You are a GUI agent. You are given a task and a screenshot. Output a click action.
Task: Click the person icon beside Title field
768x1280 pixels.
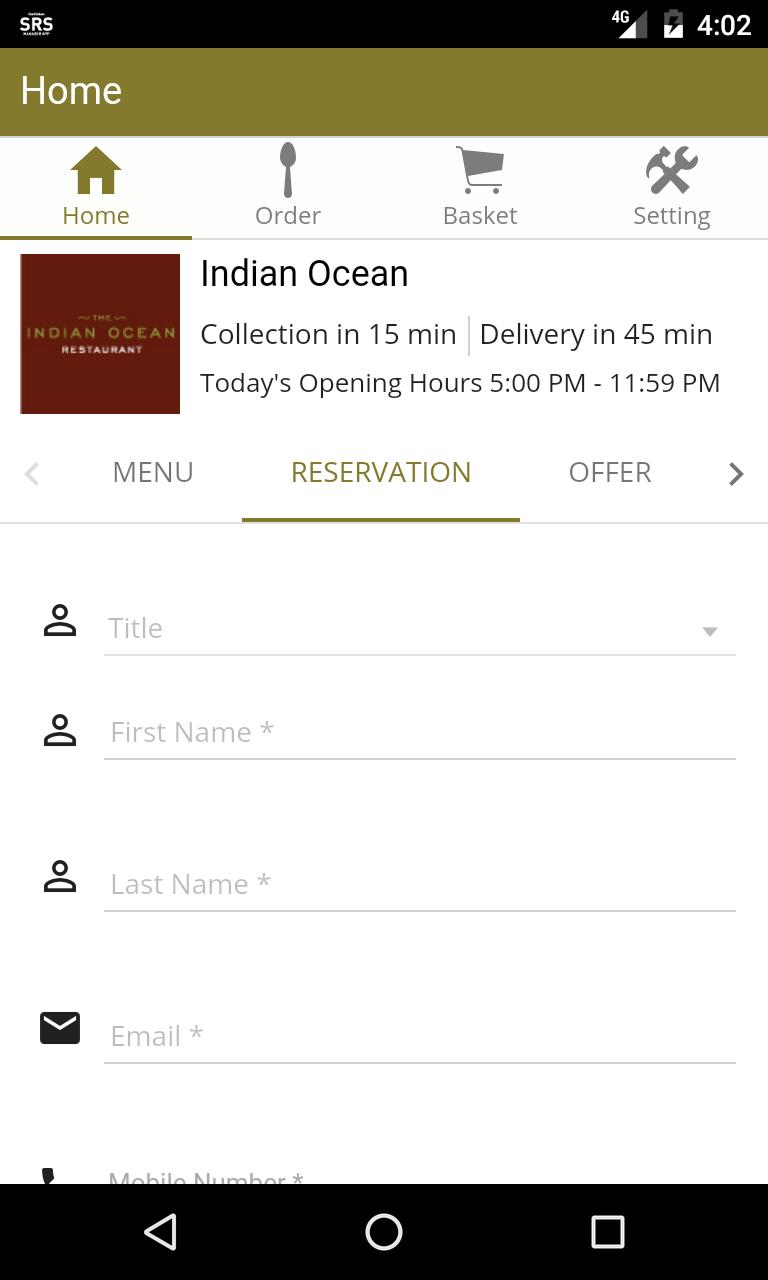[x=59, y=622]
